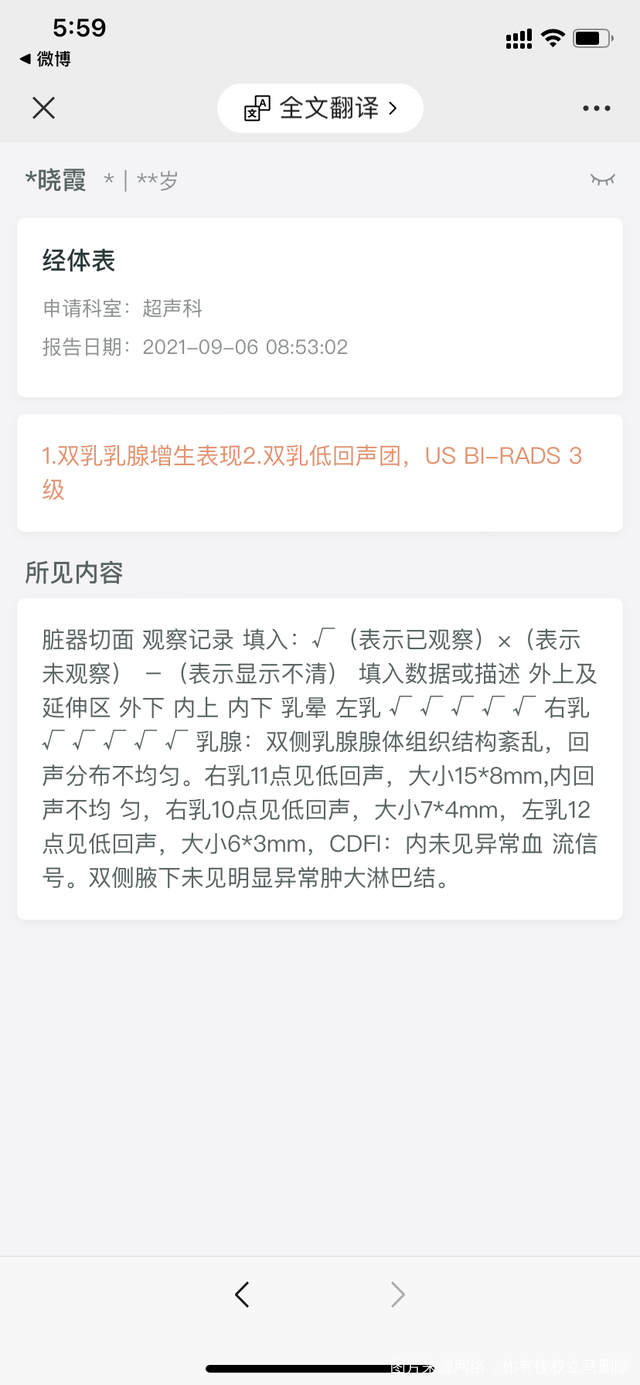
Task: Return to 微博 app via status bar
Action: tap(46, 59)
